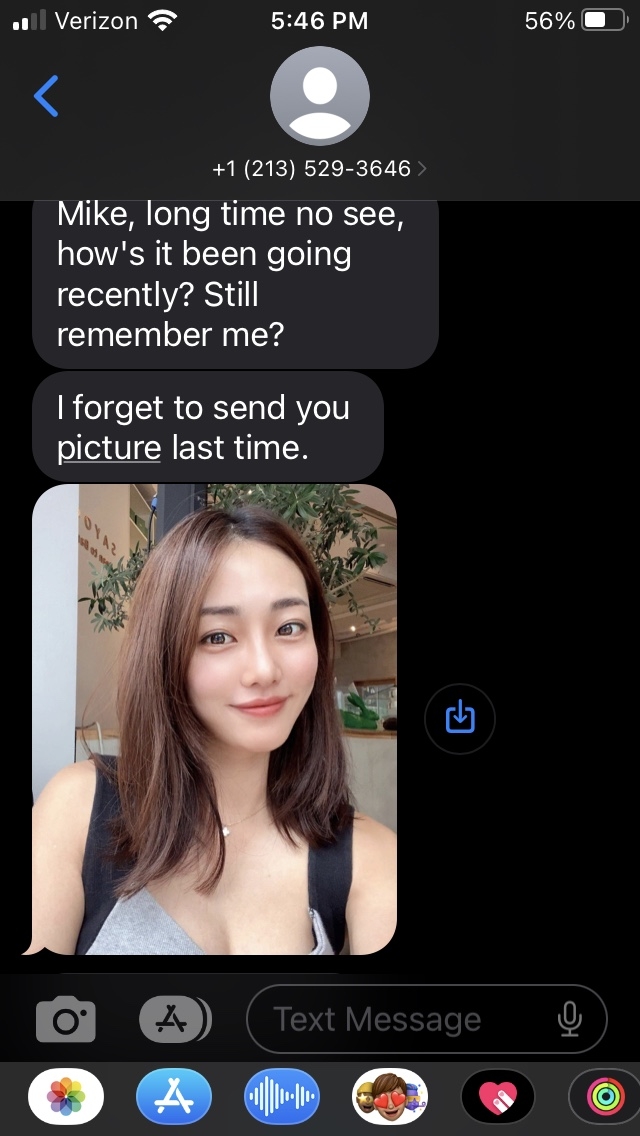Save the received photo
This screenshot has width=640, height=1136.
460,717
